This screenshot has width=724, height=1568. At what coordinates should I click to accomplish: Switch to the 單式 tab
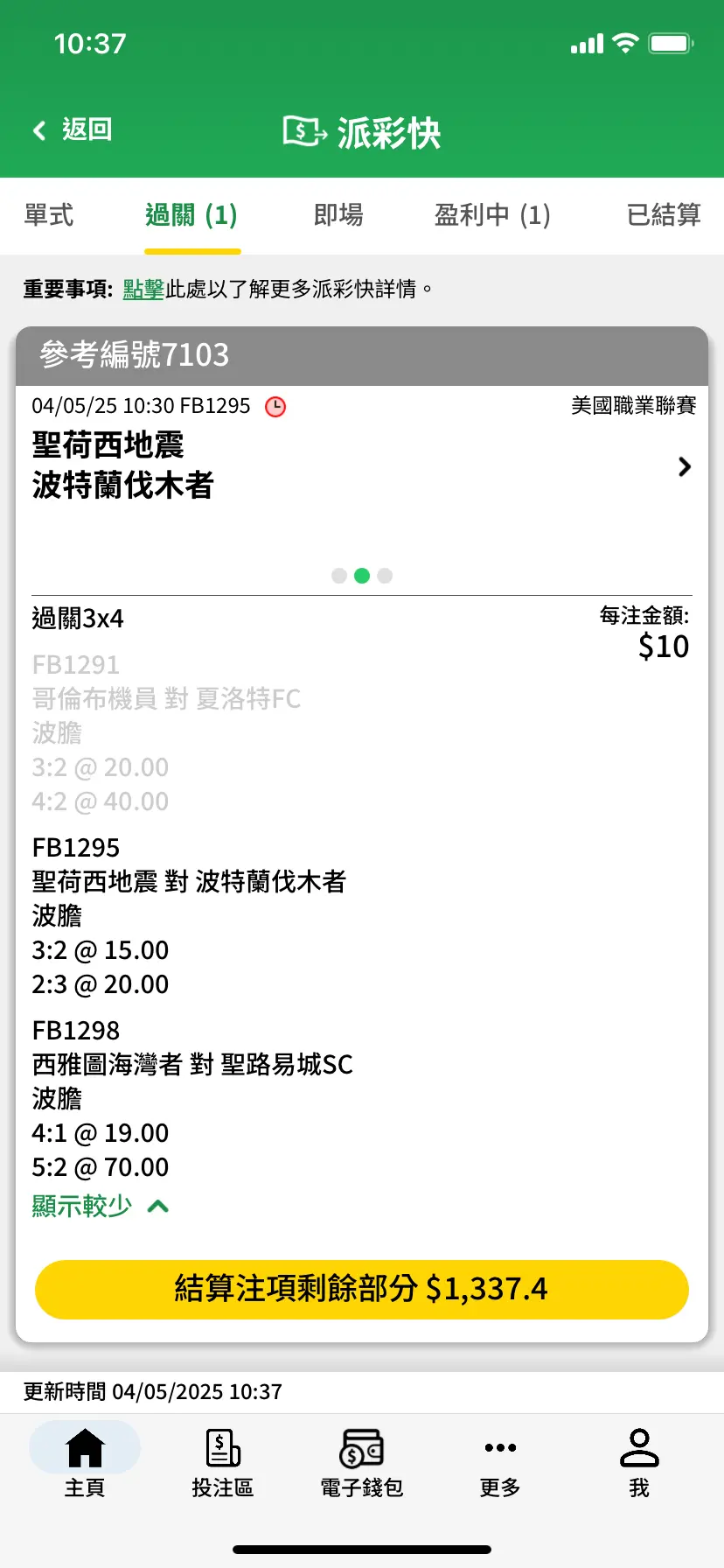(49, 215)
